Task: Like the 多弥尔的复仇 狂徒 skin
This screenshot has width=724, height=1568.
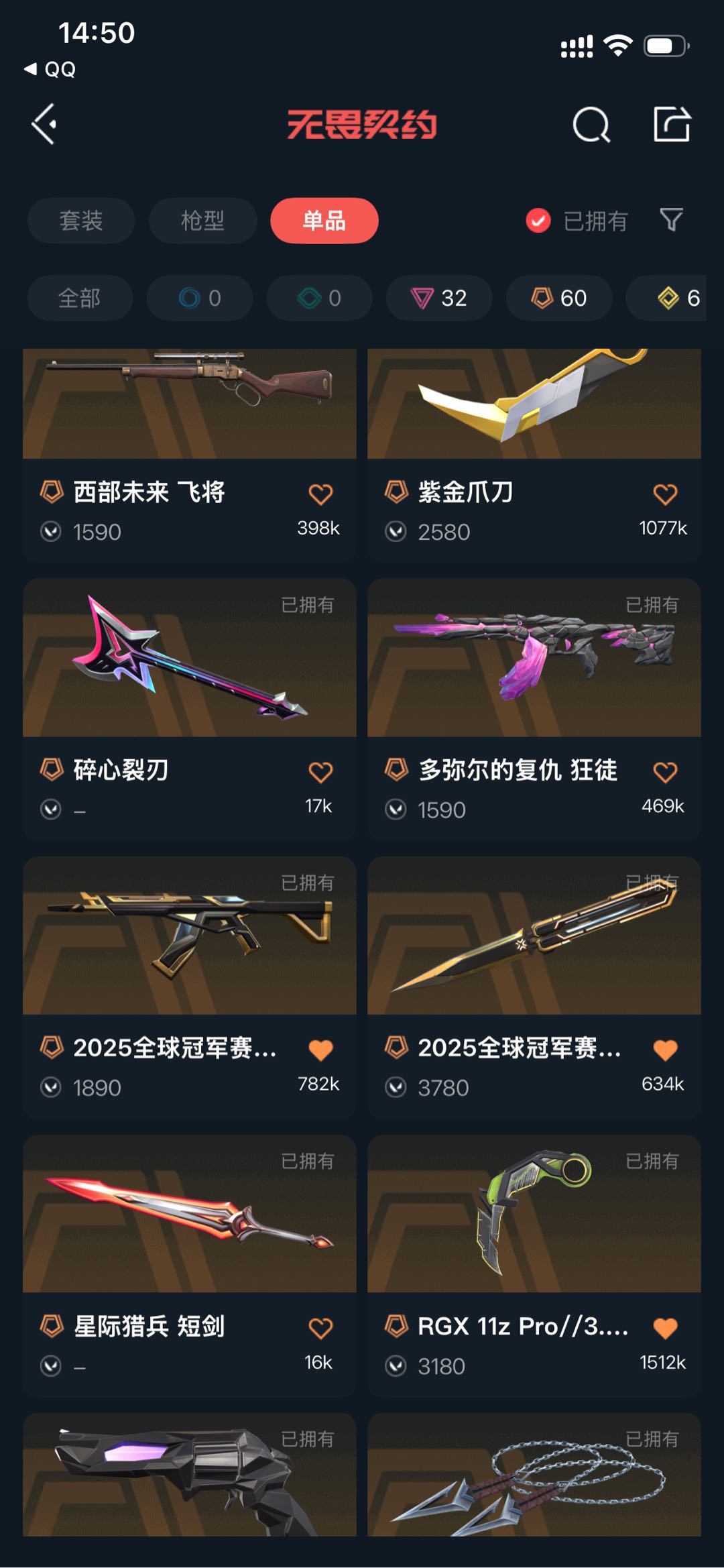Action: (x=665, y=772)
